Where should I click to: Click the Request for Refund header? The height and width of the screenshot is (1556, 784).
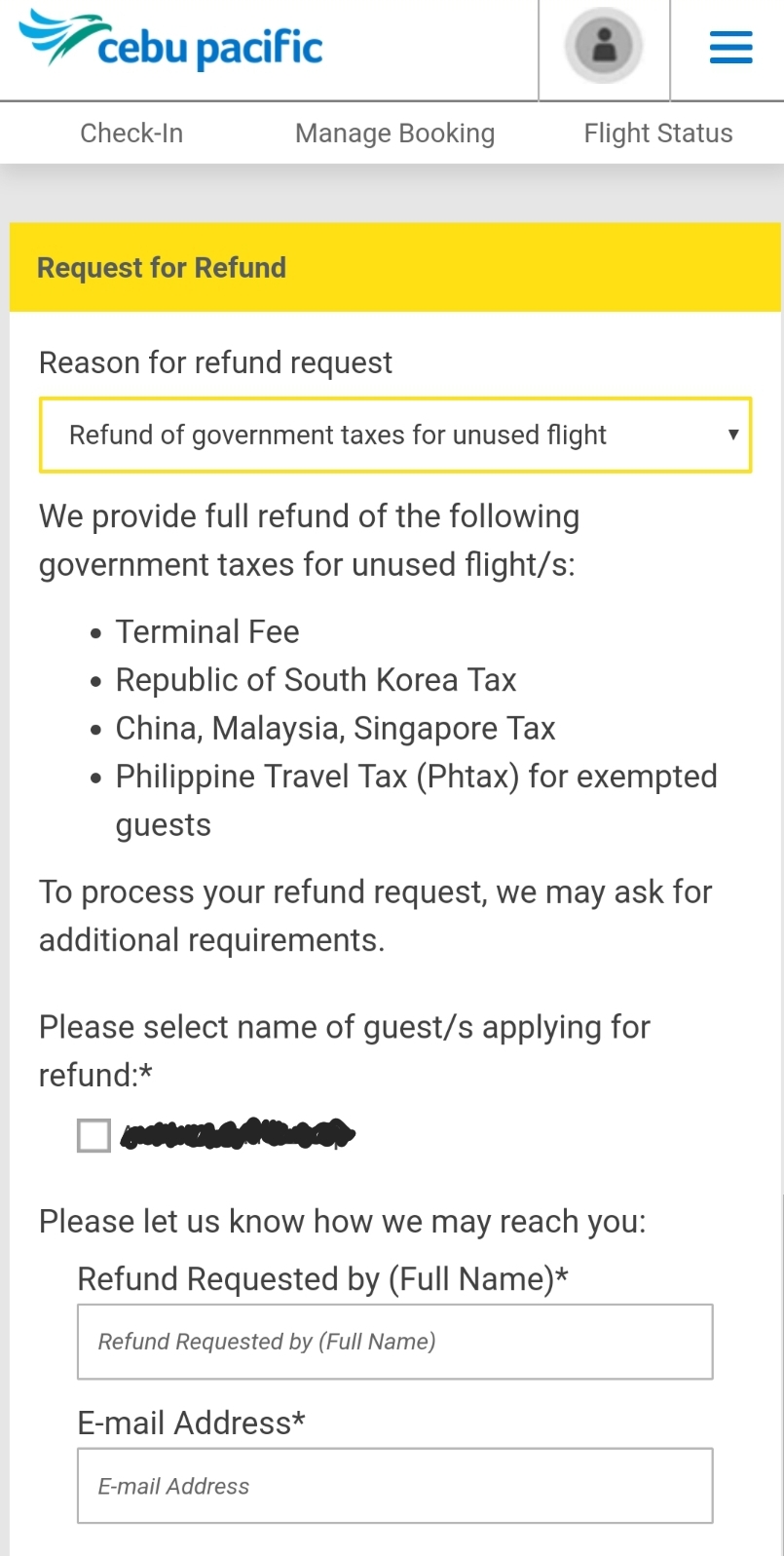point(162,267)
